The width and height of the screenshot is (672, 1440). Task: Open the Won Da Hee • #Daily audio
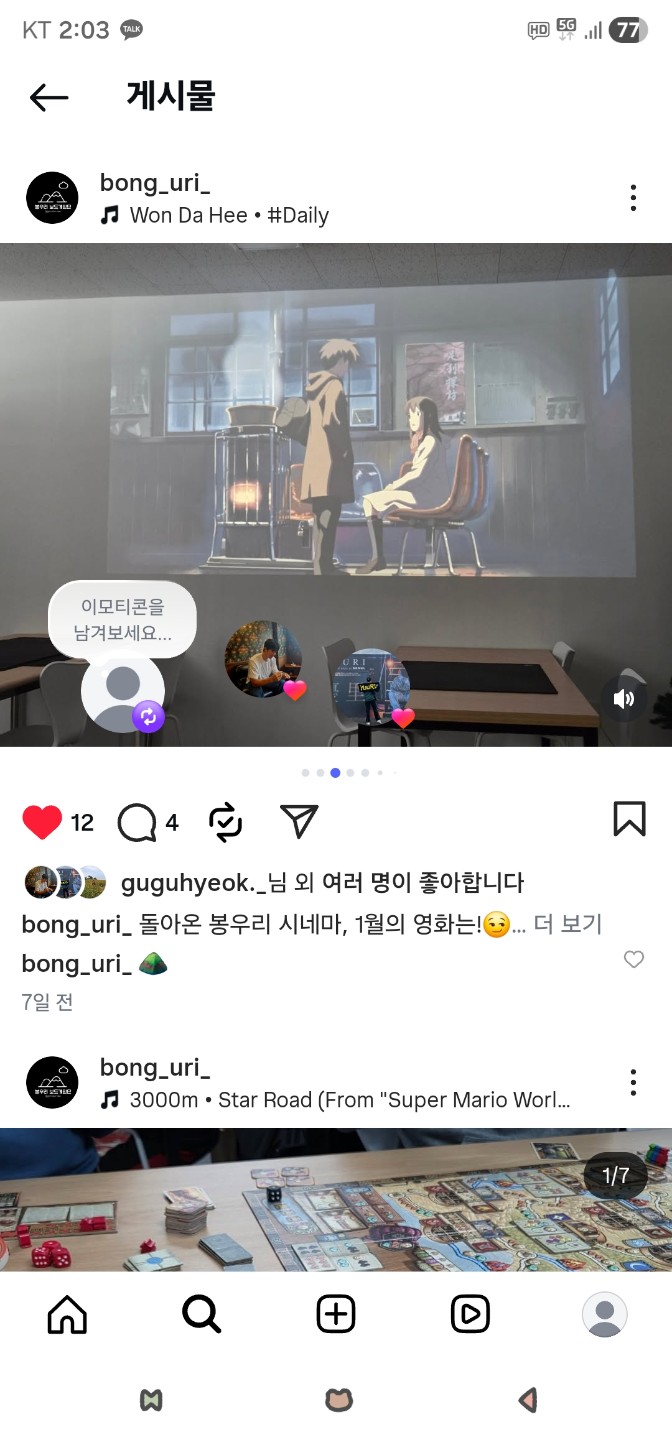coord(228,215)
